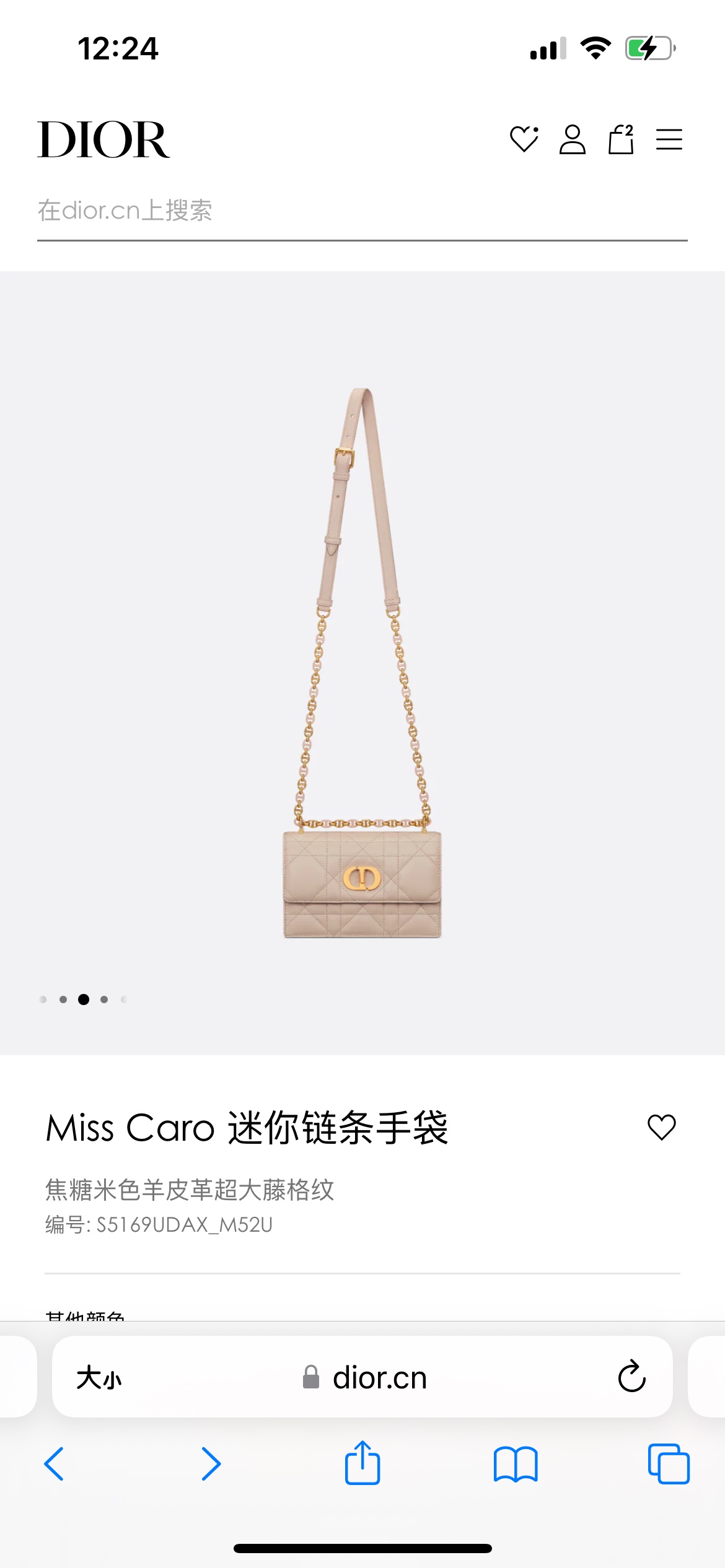The image size is (725, 1568).
Task: Go to the DIOR home logo
Action: [103, 139]
